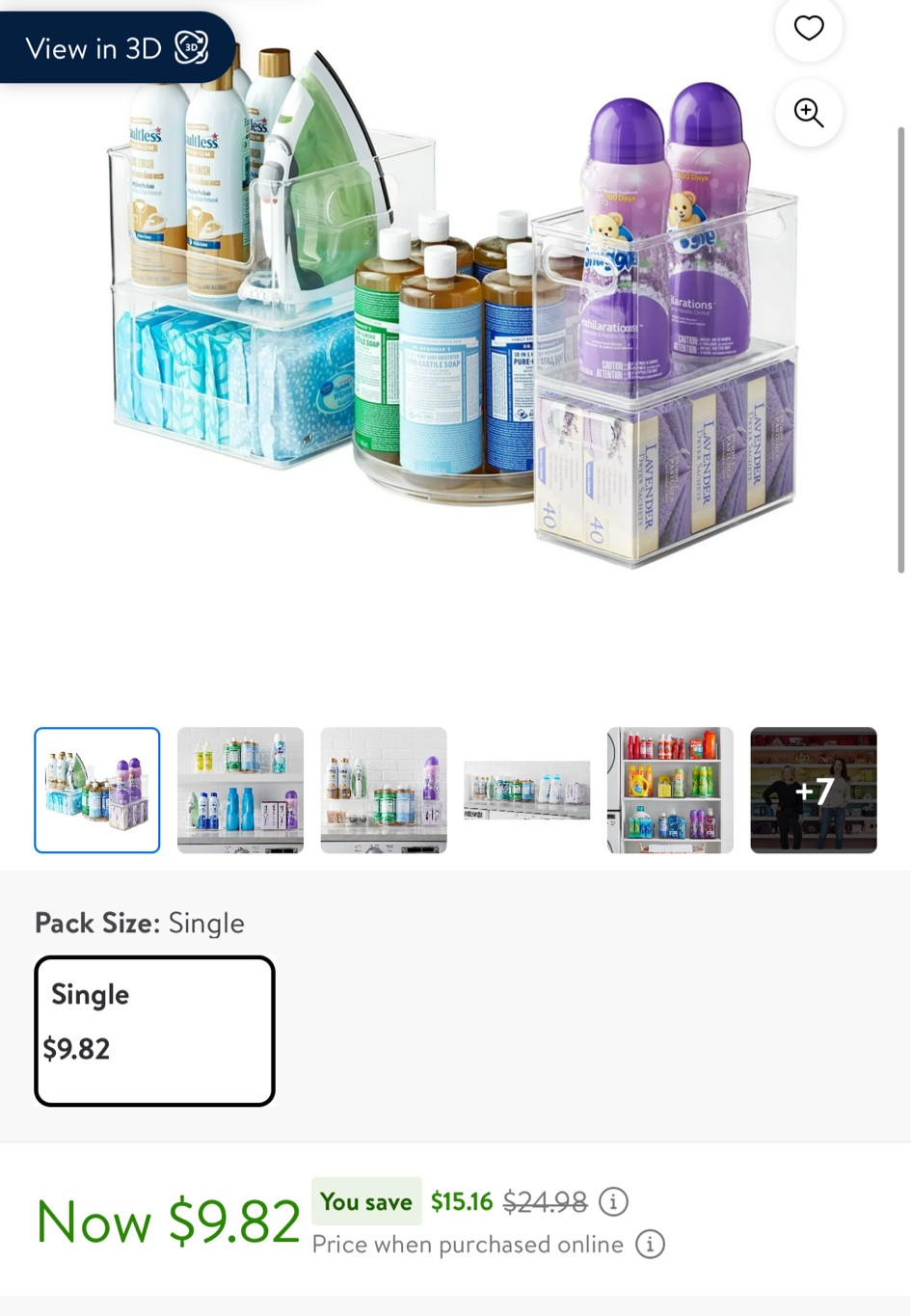Open the +7 extra images tile
The height and width of the screenshot is (1316, 911).
pos(814,791)
